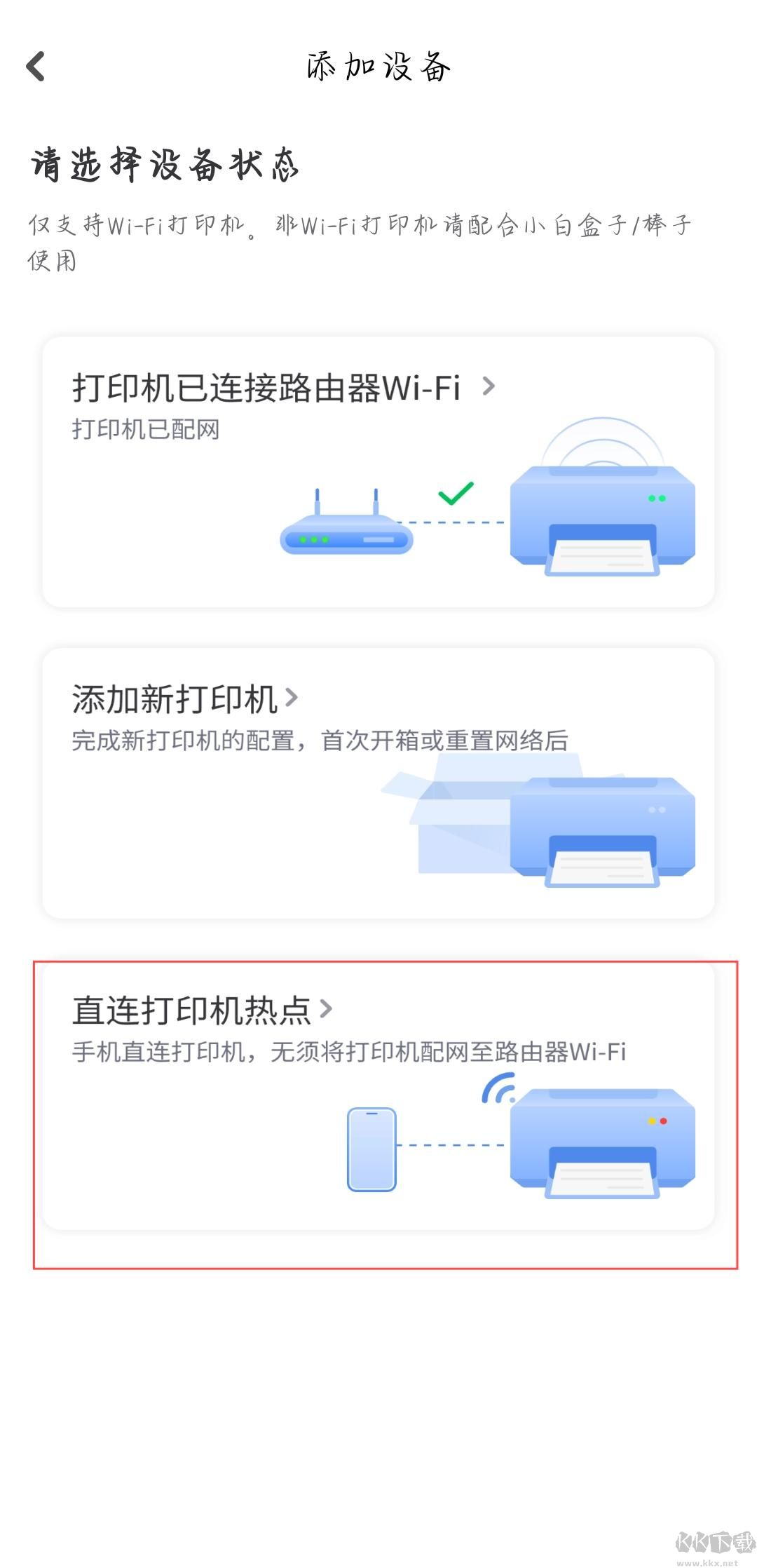Select 打印机已连接路由器Wi-Fi card

[378, 471]
